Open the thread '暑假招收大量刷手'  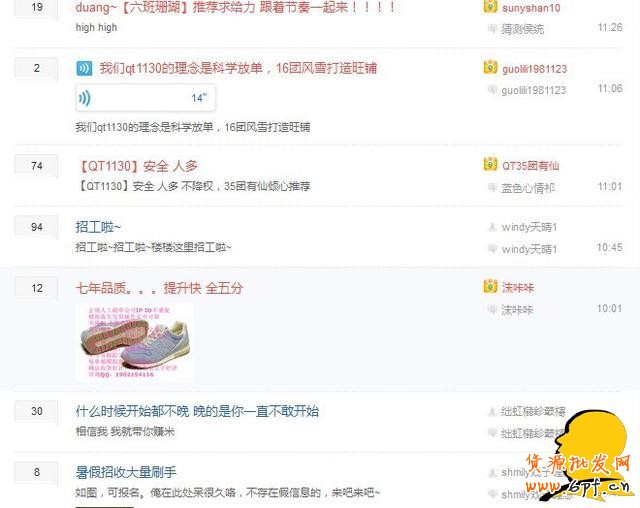pos(126,472)
